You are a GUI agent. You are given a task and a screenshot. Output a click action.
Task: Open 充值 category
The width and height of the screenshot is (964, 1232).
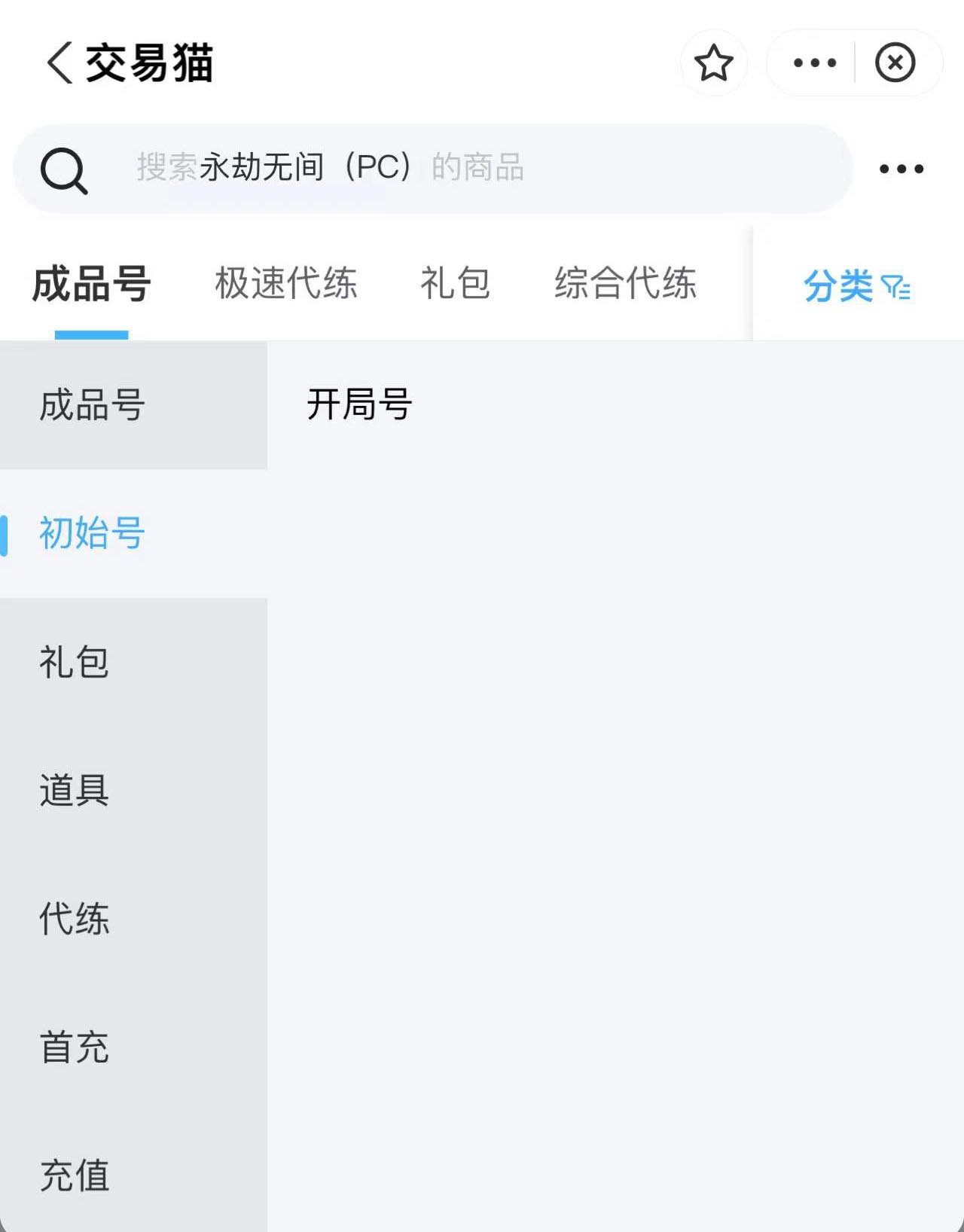coord(74,1175)
